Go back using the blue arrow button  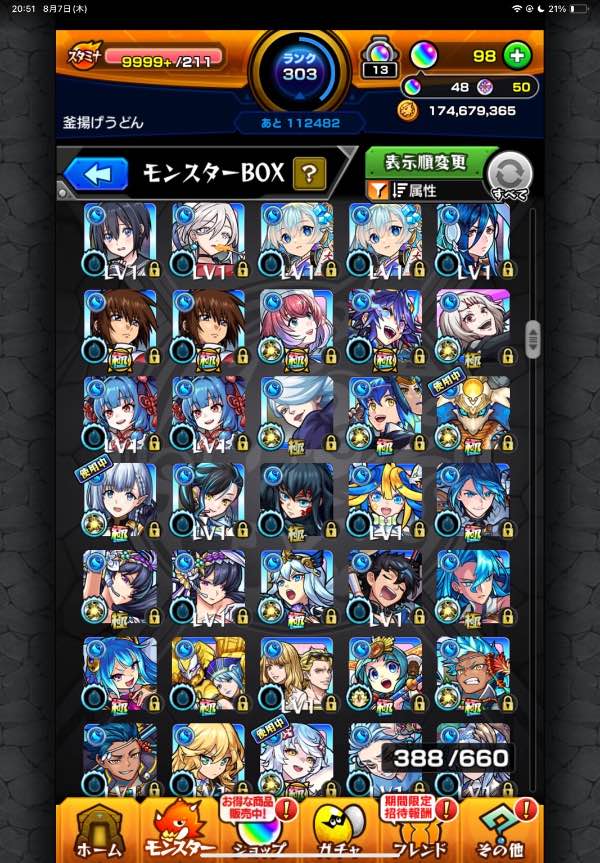(x=96, y=174)
